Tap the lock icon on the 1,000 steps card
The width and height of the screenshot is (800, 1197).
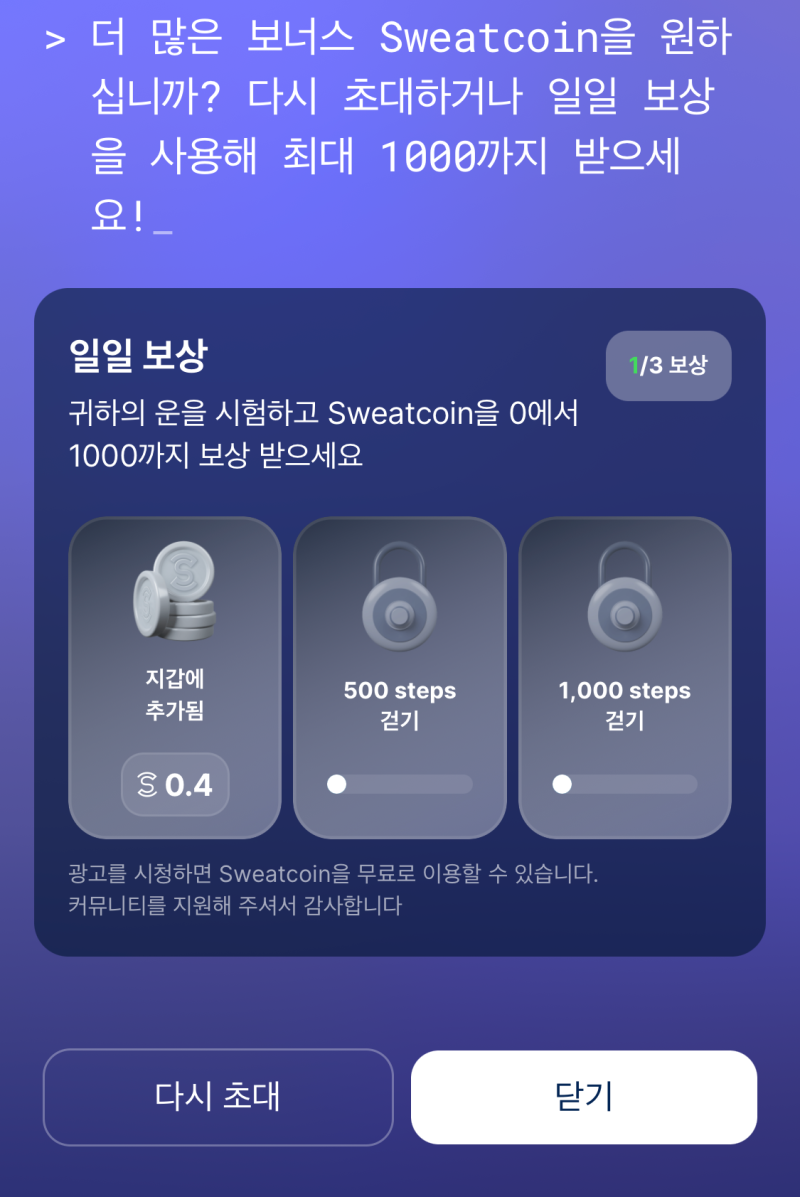[624, 600]
